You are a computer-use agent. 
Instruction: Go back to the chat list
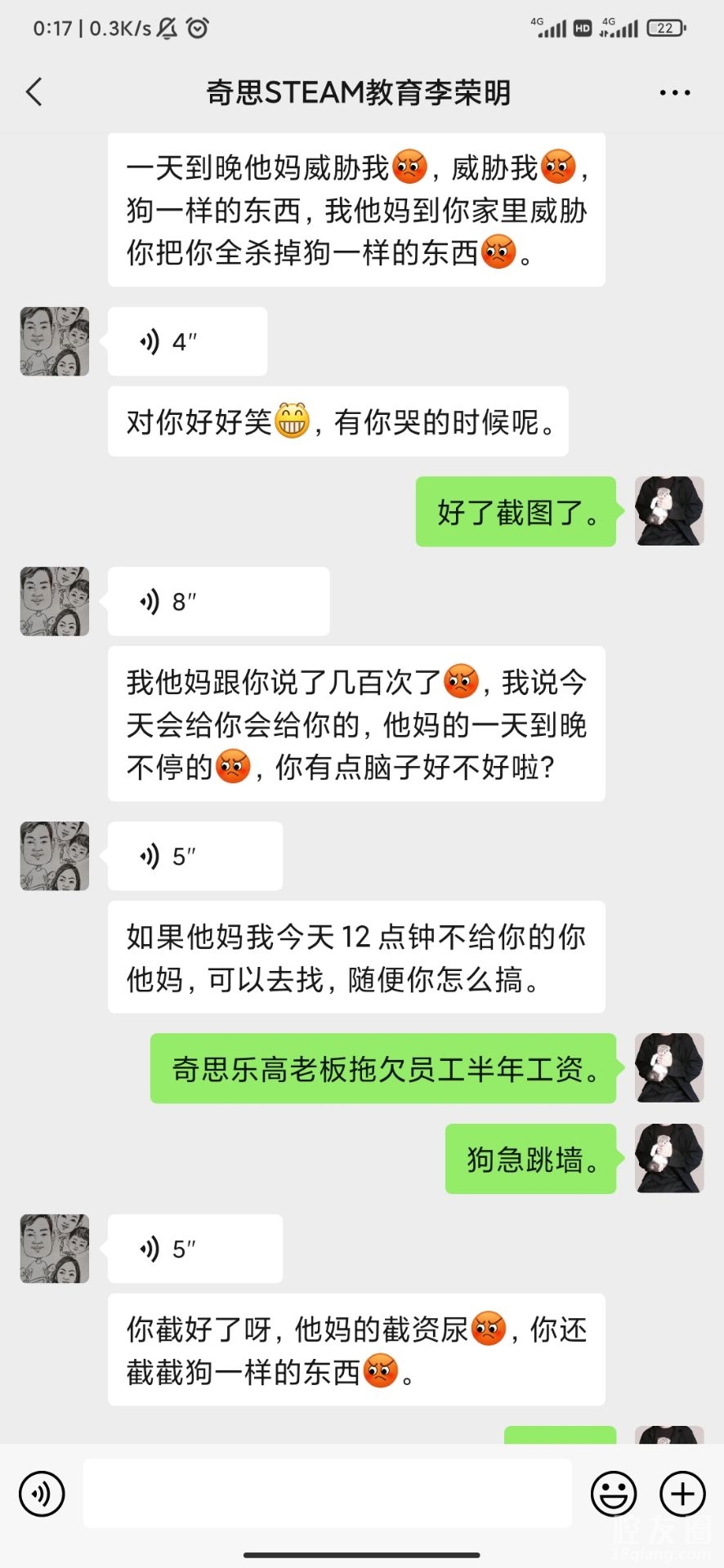[x=34, y=92]
